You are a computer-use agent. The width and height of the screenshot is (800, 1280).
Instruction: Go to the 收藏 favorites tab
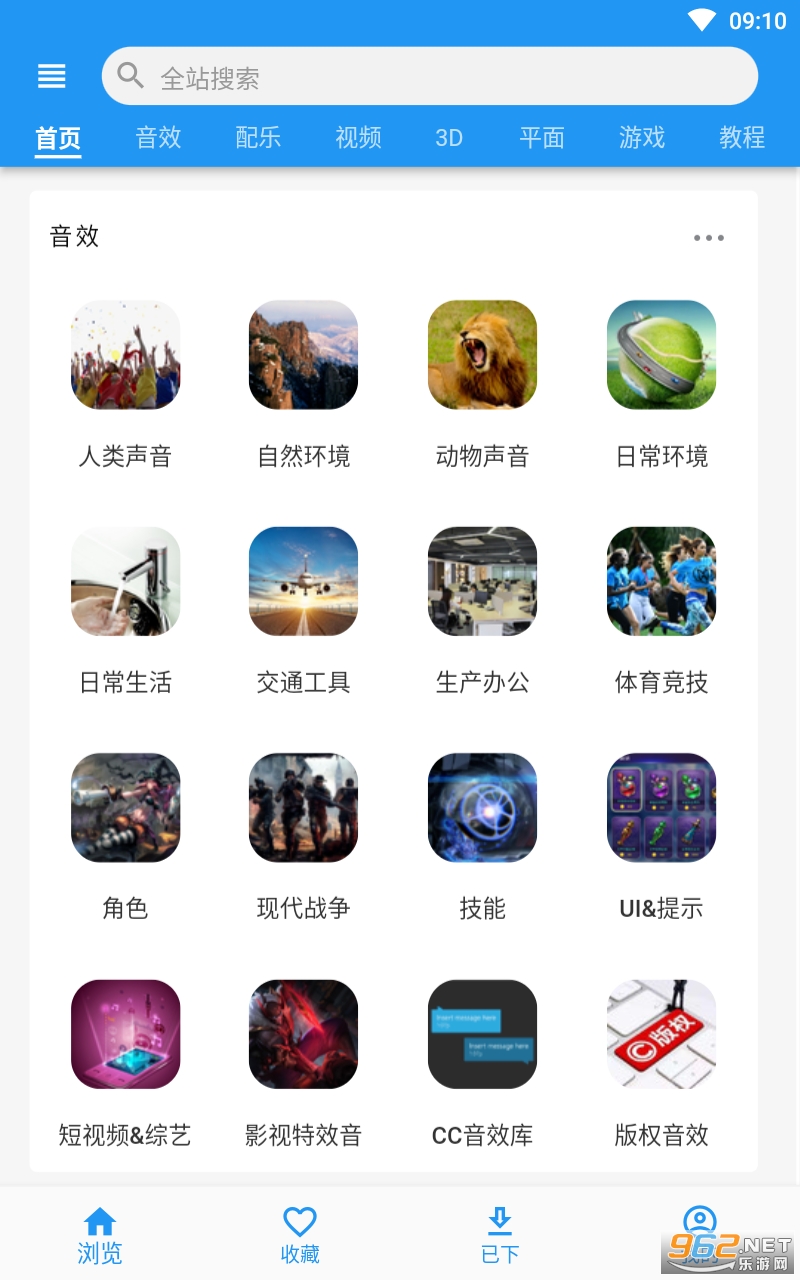(300, 1234)
